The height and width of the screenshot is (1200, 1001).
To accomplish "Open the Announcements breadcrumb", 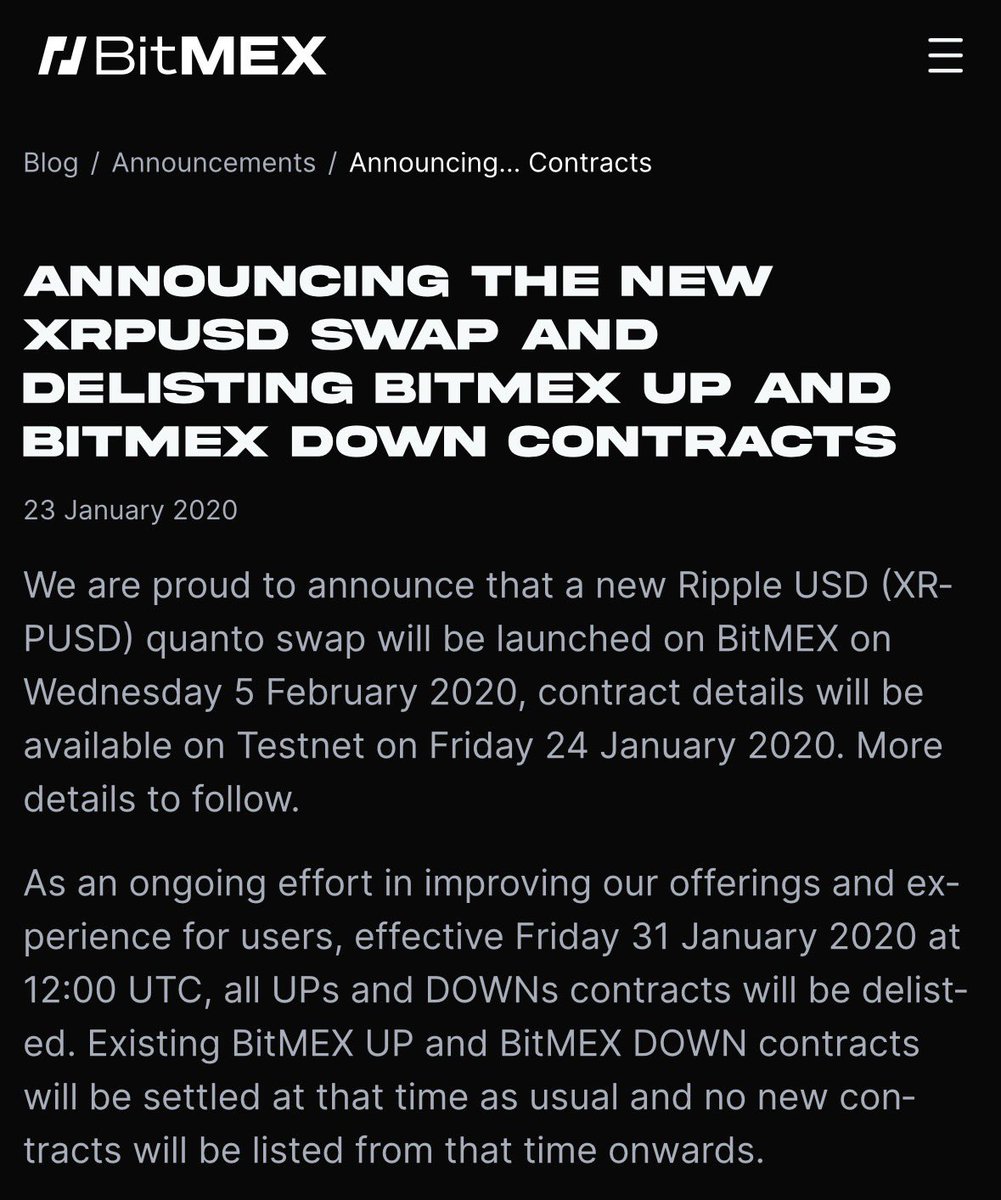I will click(213, 163).
